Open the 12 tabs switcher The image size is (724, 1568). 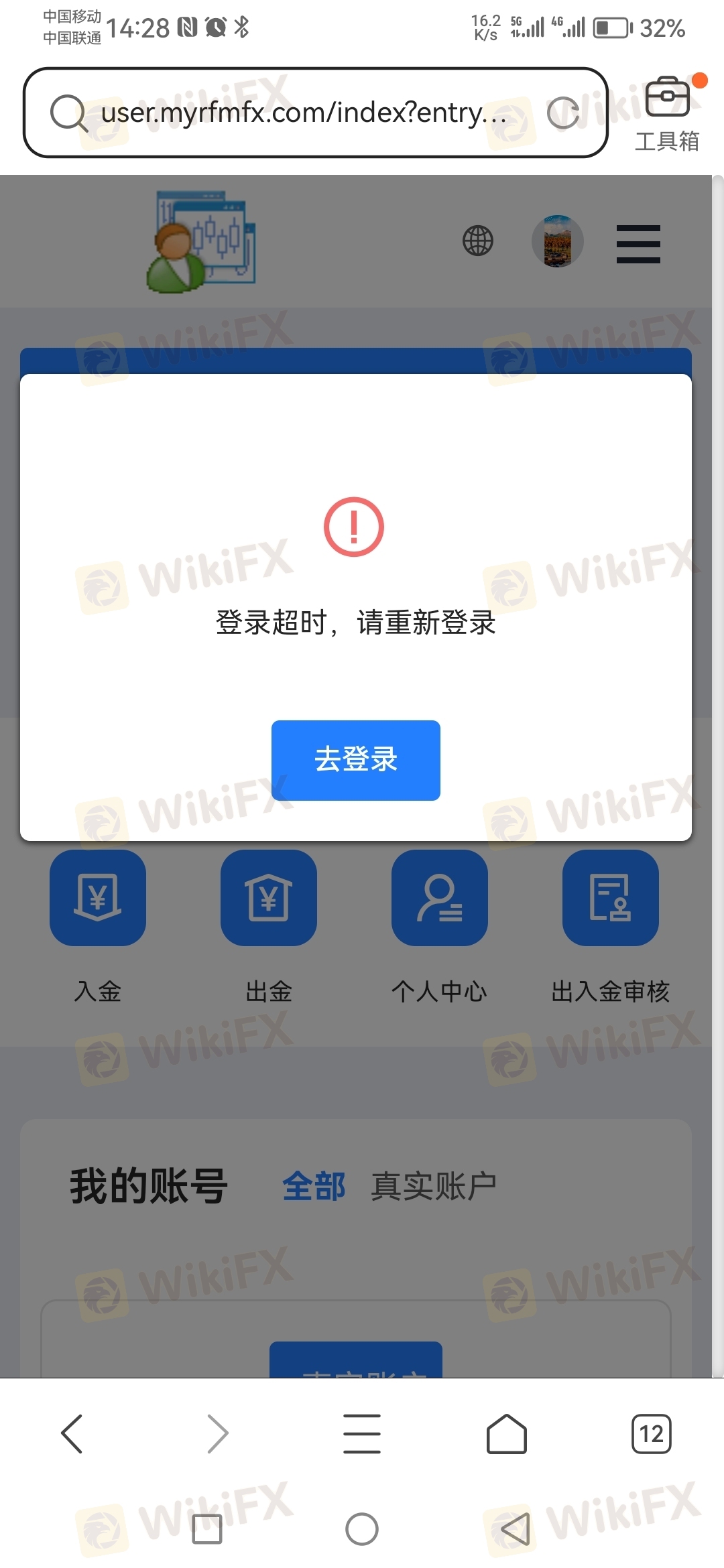[x=651, y=1433]
